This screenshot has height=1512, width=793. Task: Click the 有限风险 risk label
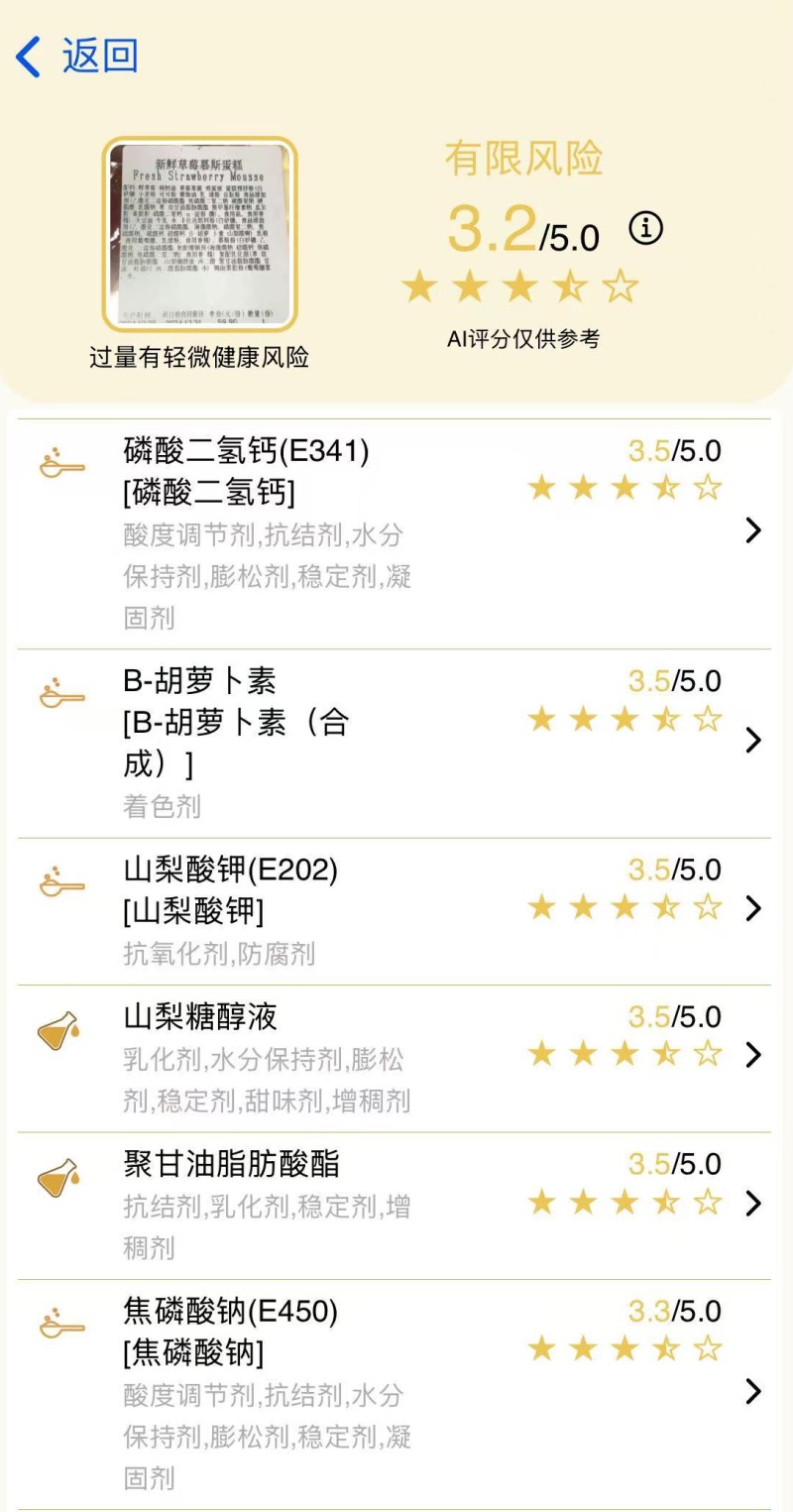tap(525, 158)
